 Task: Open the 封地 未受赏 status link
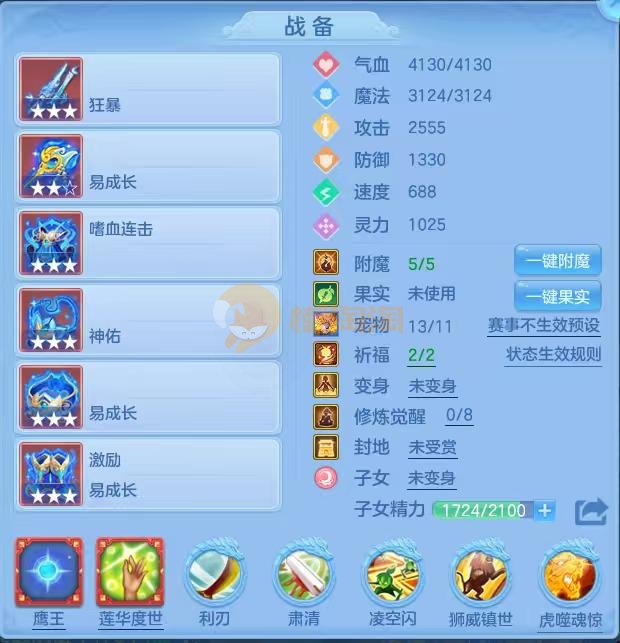431,448
